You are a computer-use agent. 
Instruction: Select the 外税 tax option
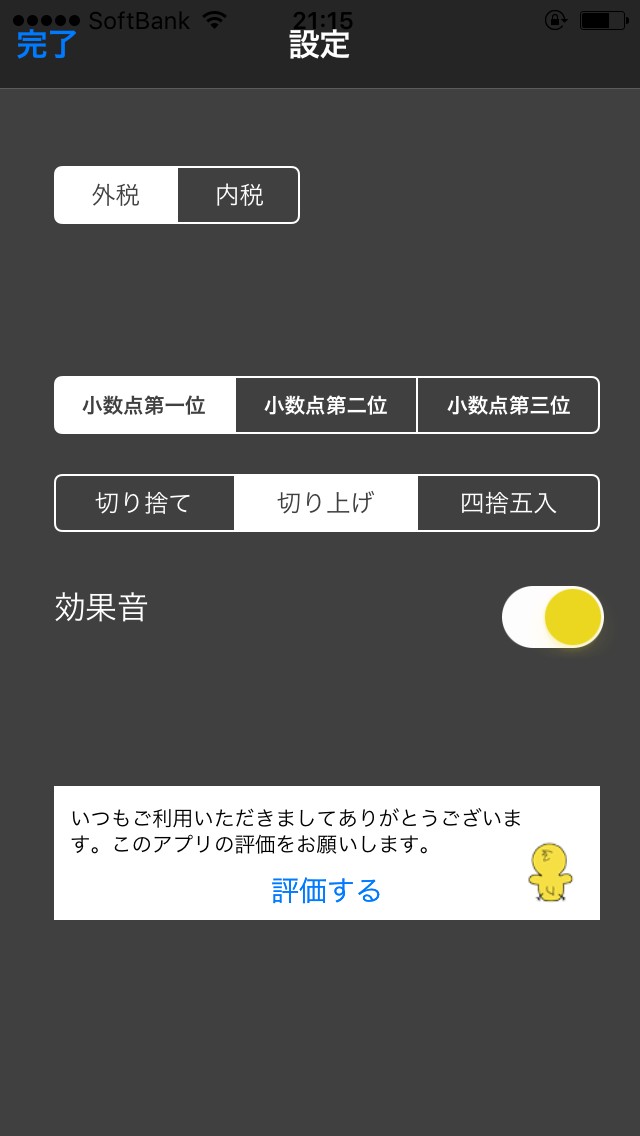116,195
